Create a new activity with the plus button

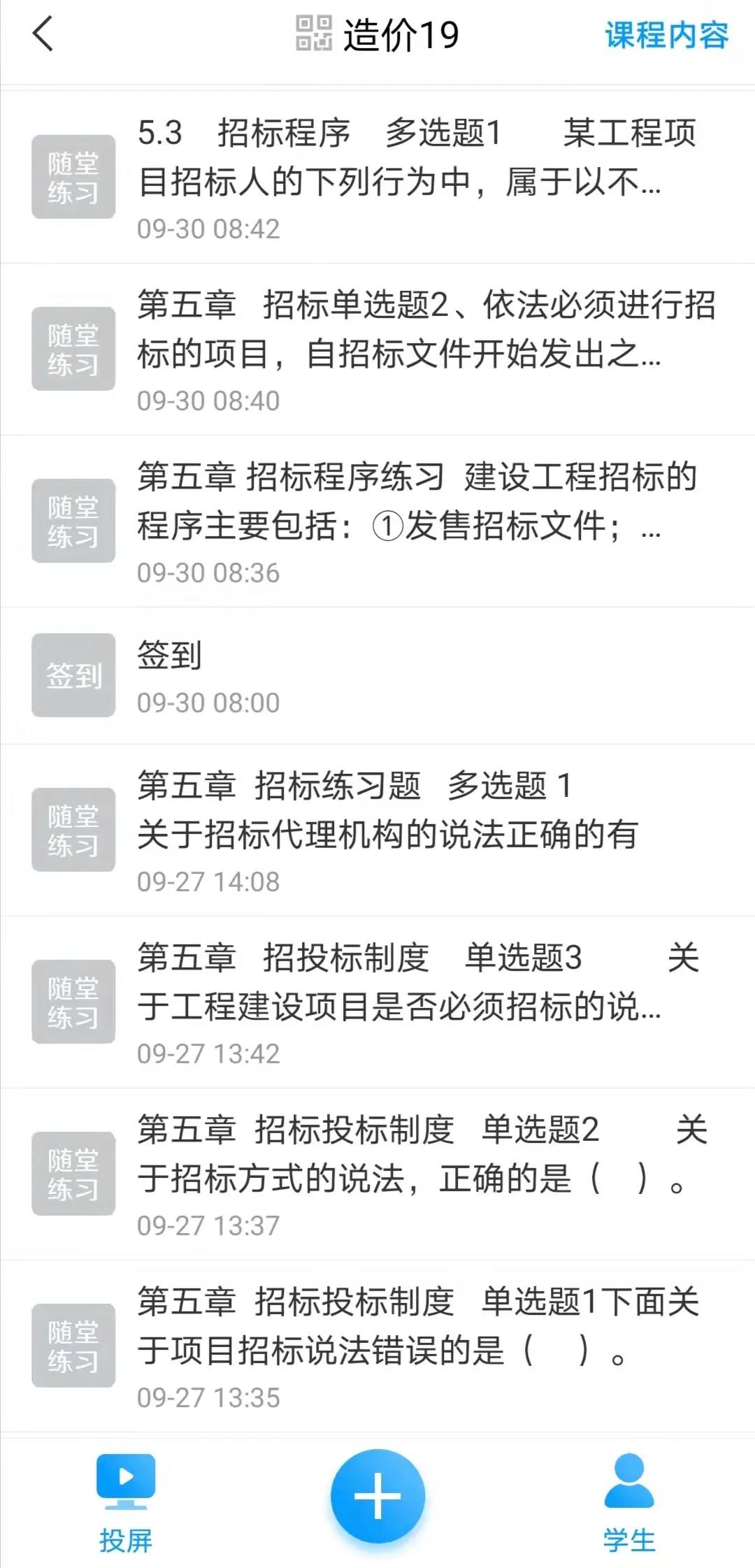coord(377,1496)
